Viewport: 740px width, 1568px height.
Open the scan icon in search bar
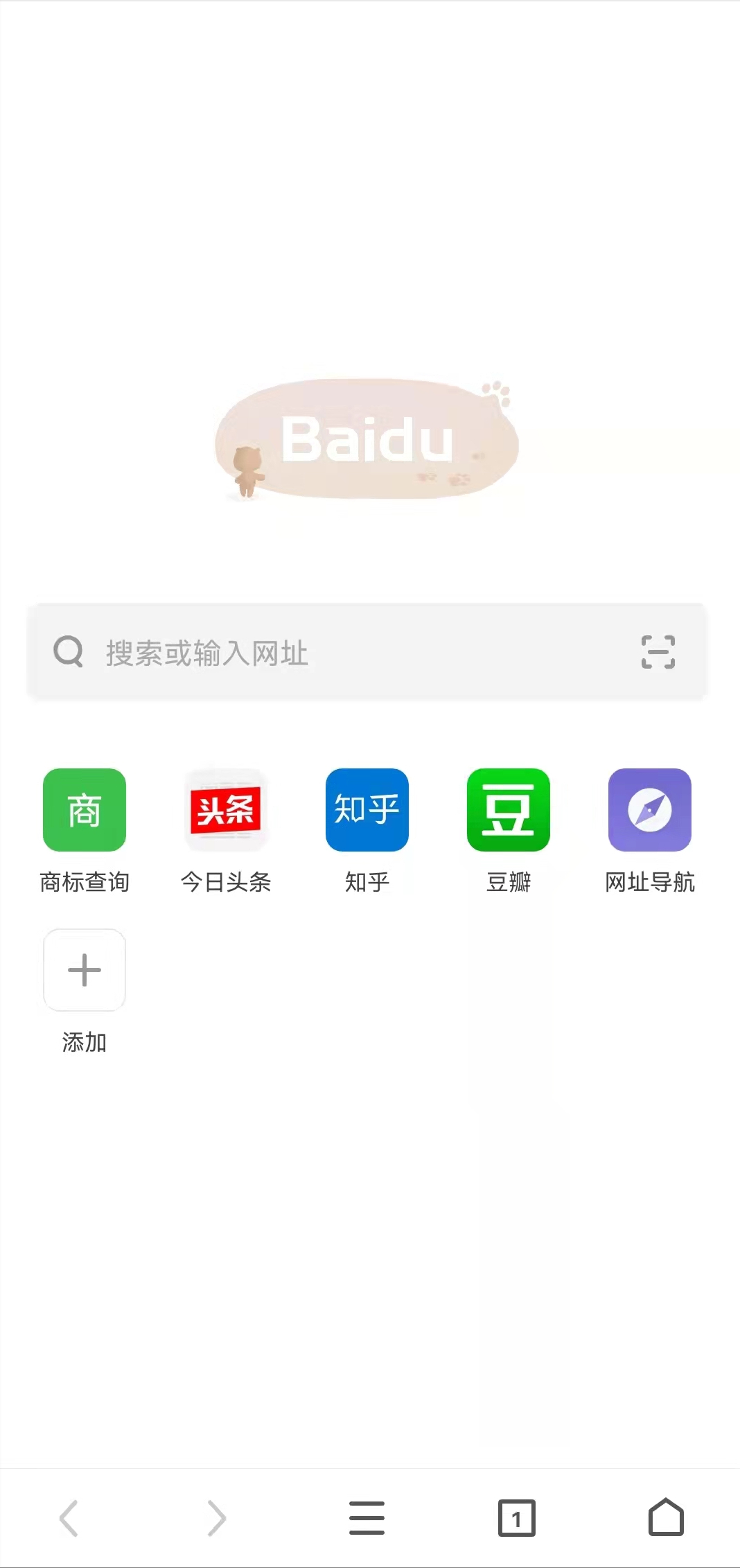tap(658, 652)
